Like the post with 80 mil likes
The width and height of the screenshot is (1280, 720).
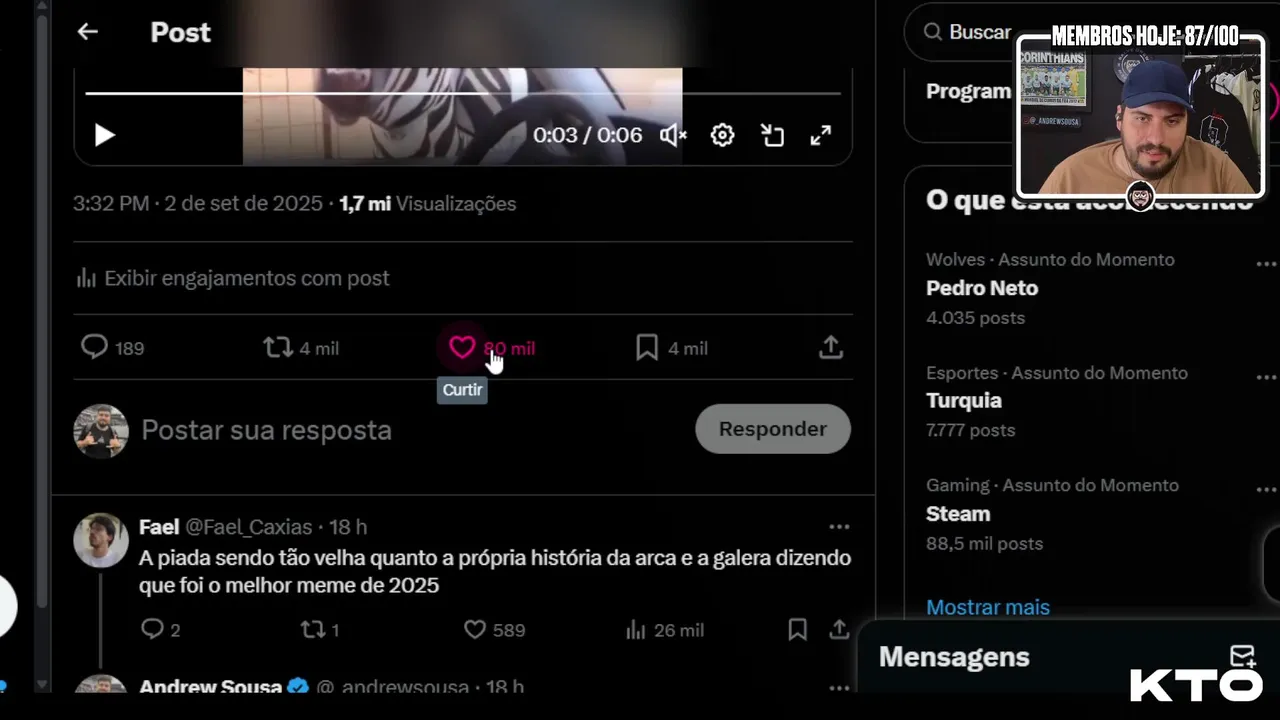[462, 347]
